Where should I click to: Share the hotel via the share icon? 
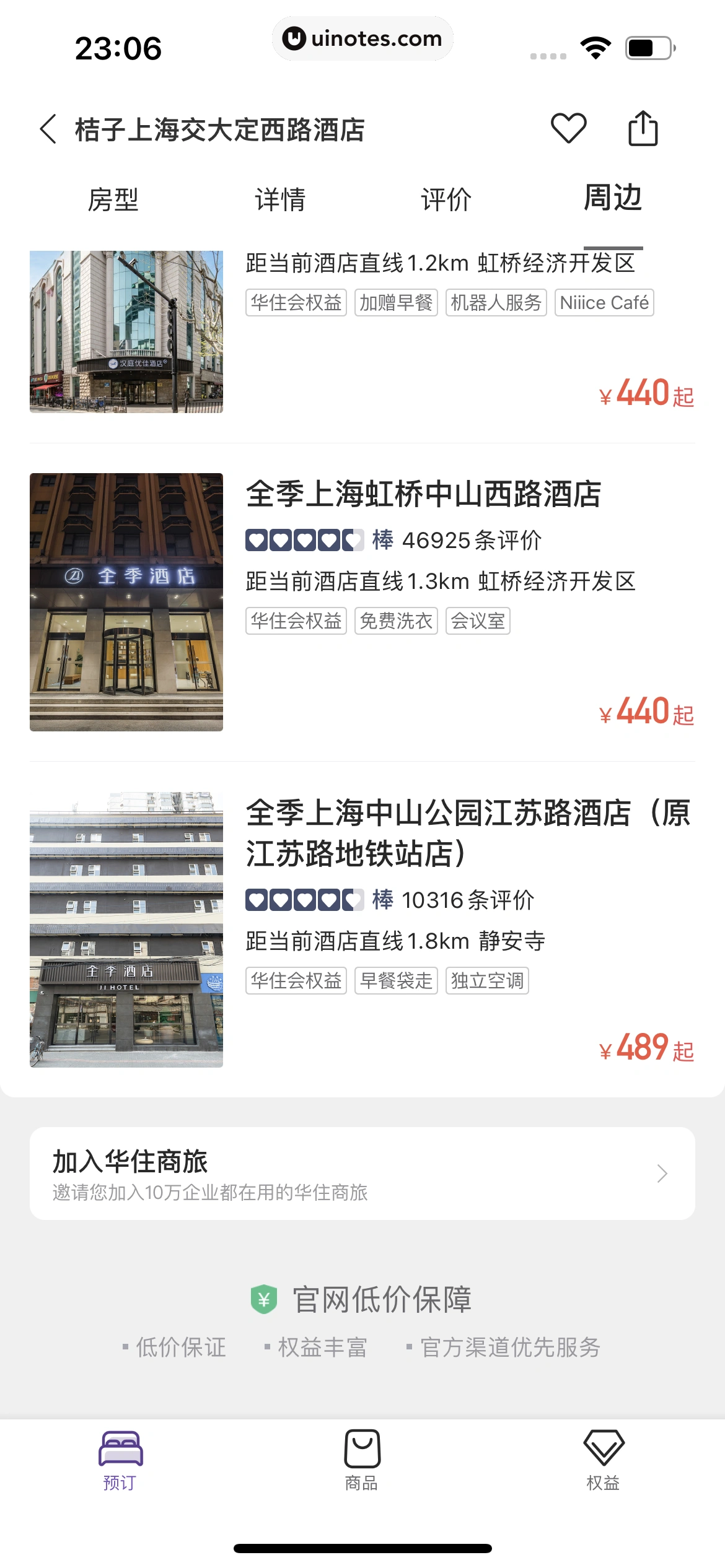pos(643,127)
